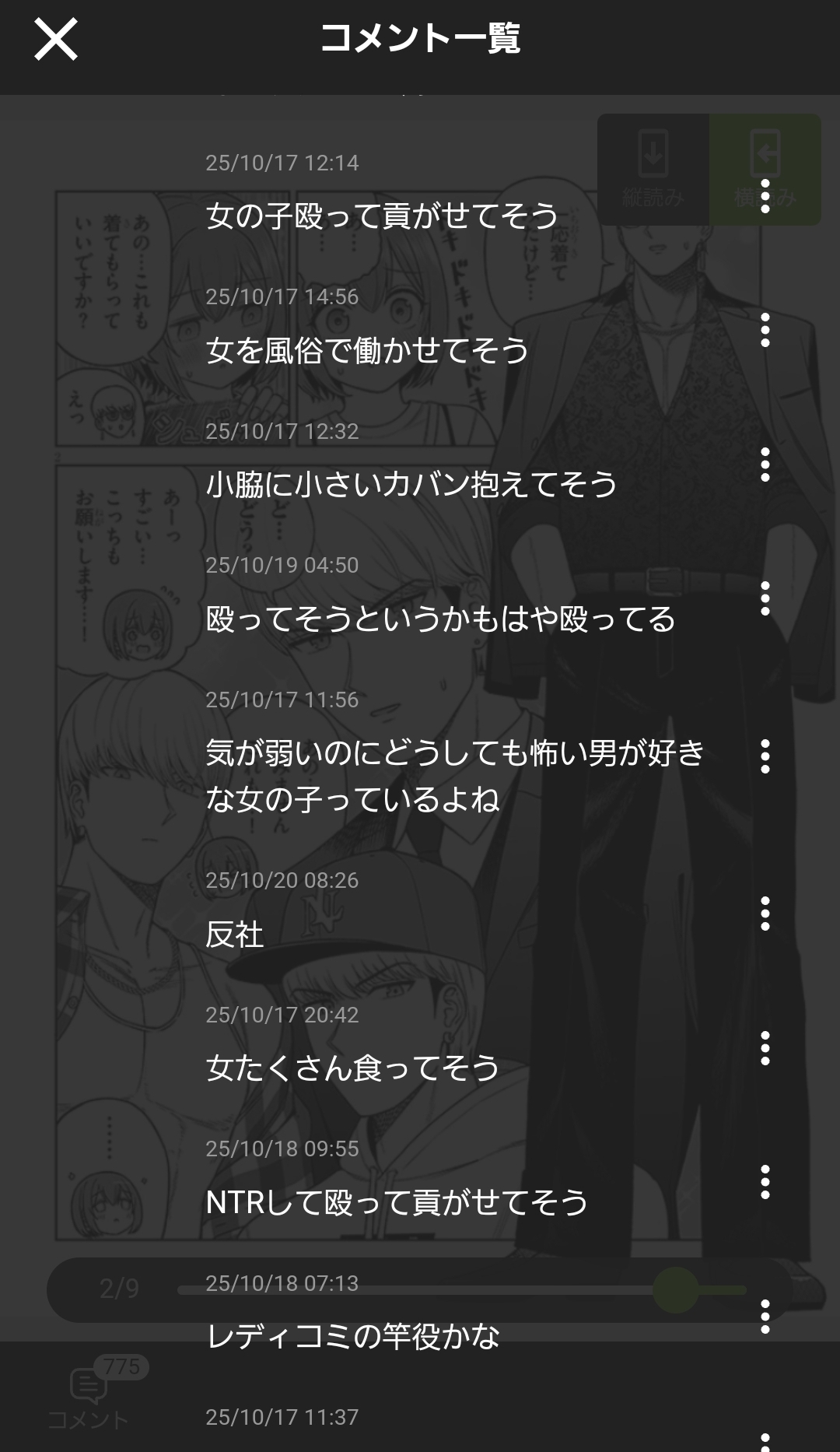Viewport: 840px width, 1452px height.
Task: Open options for comment レディコミの竿役かな
Action: coord(765,1317)
